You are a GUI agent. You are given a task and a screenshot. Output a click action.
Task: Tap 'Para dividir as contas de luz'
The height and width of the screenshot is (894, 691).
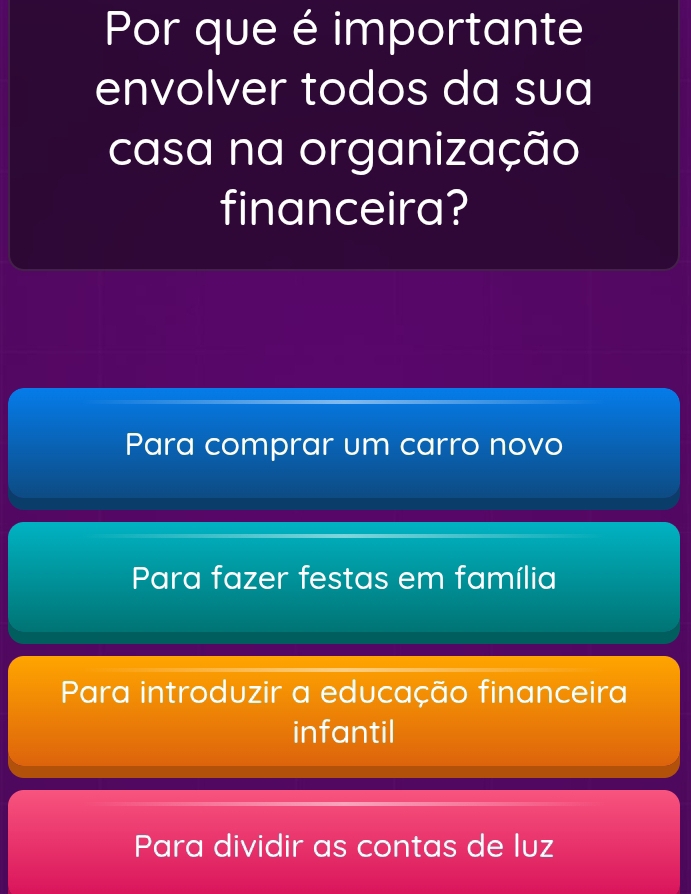[345, 845]
